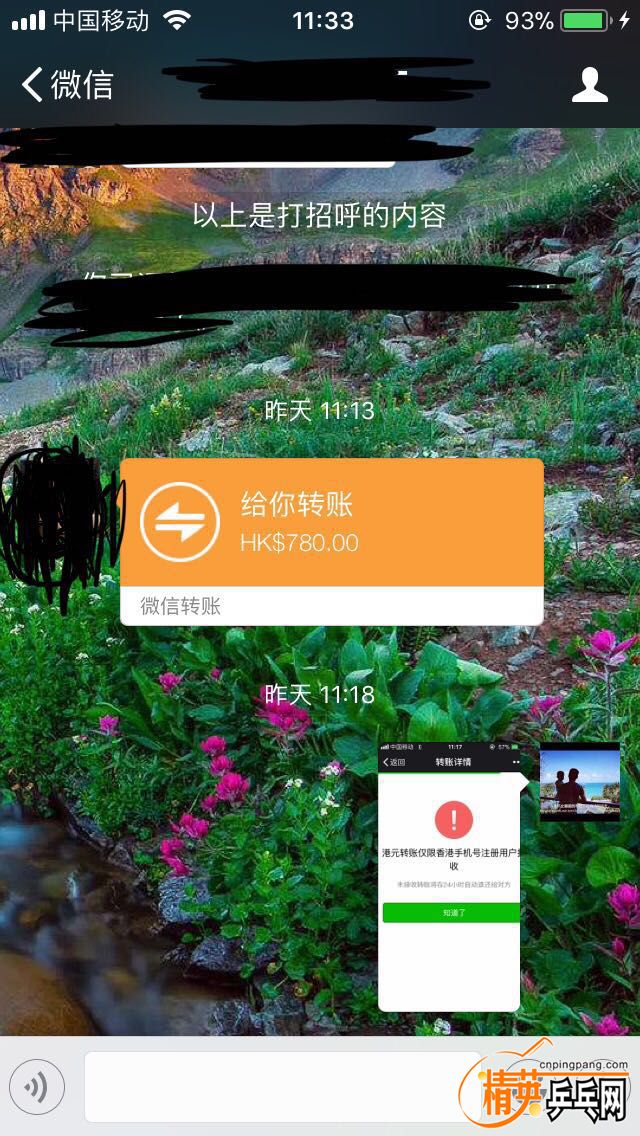The image size is (640, 1136).
Task: Tap the sender's avatar beside the screenshot
Action: click(x=580, y=781)
